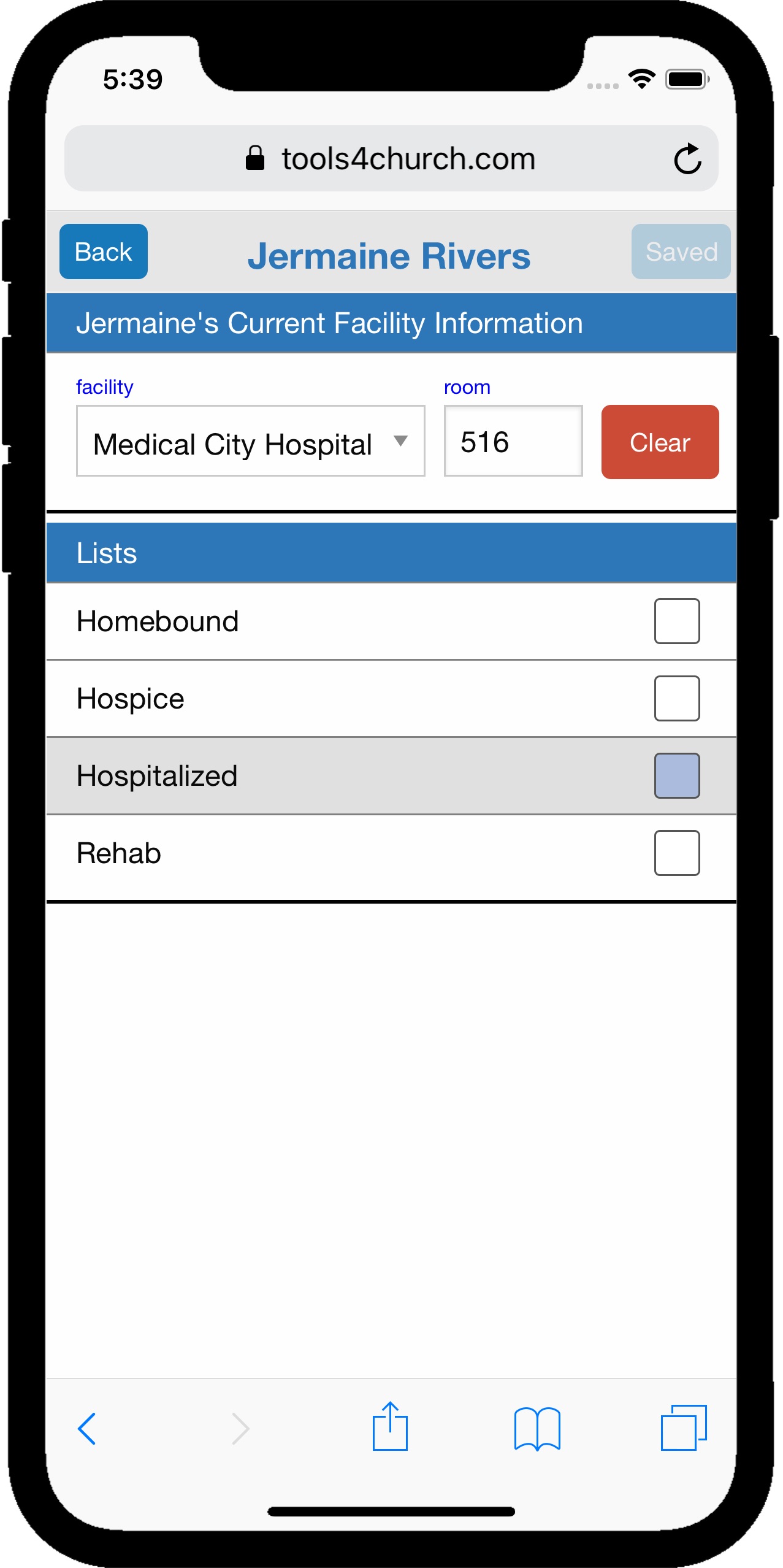Clear the facility information
The image size is (783, 1568).
660,442
